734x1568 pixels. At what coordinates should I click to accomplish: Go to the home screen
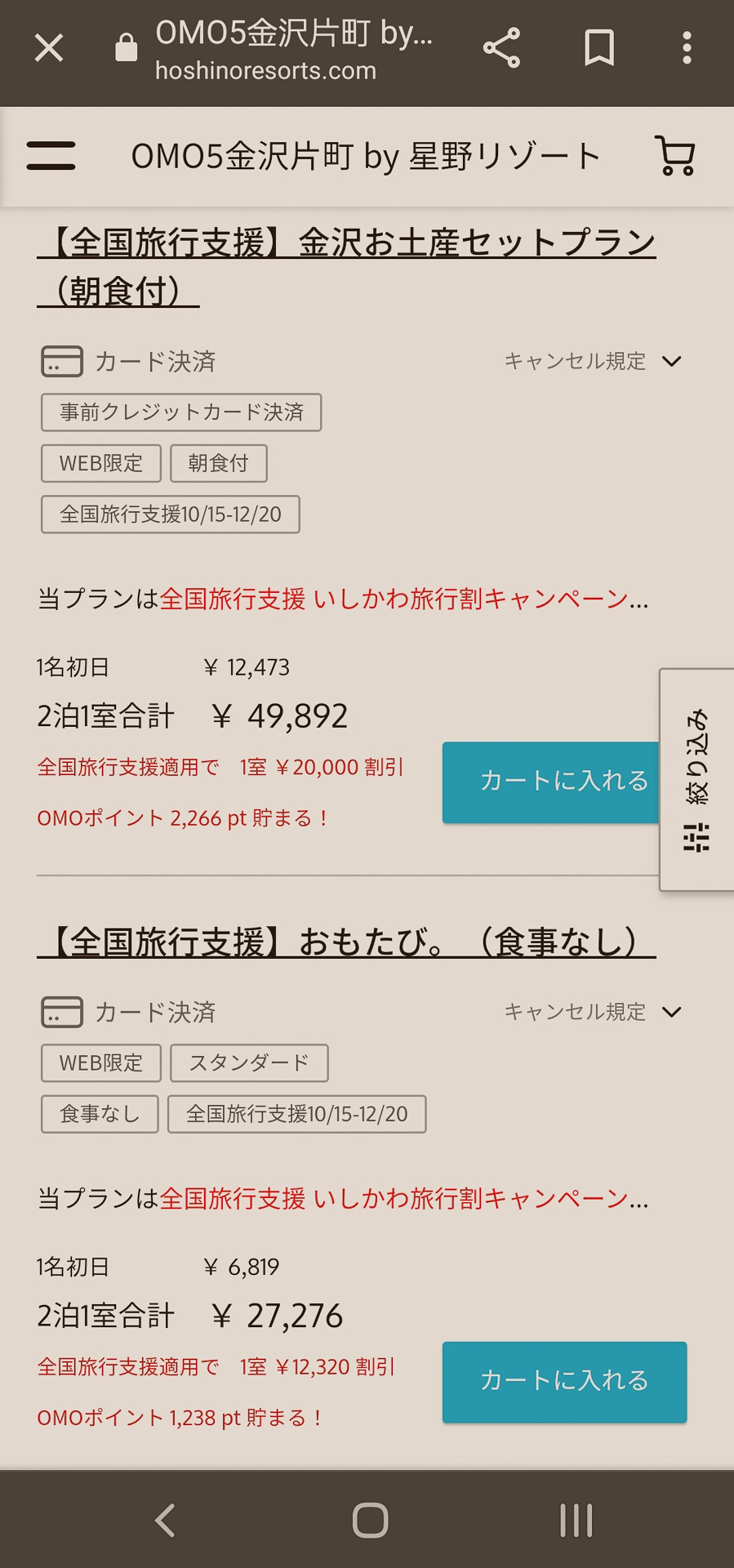coord(370,1520)
